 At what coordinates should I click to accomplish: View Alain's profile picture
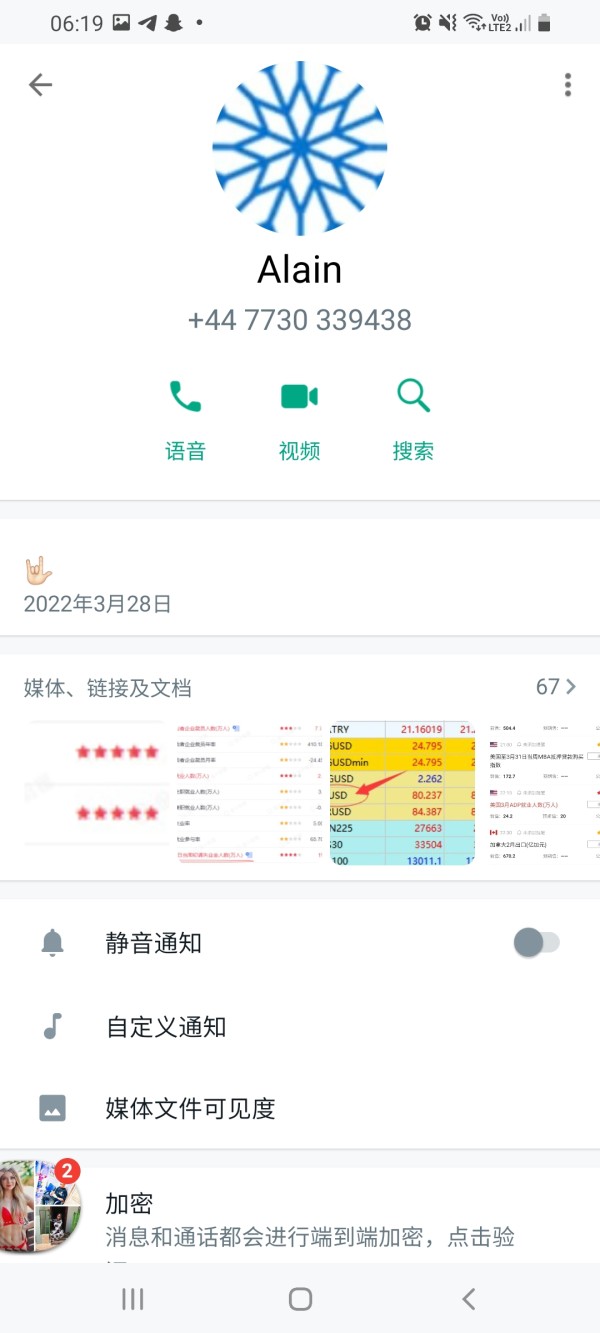coord(300,149)
